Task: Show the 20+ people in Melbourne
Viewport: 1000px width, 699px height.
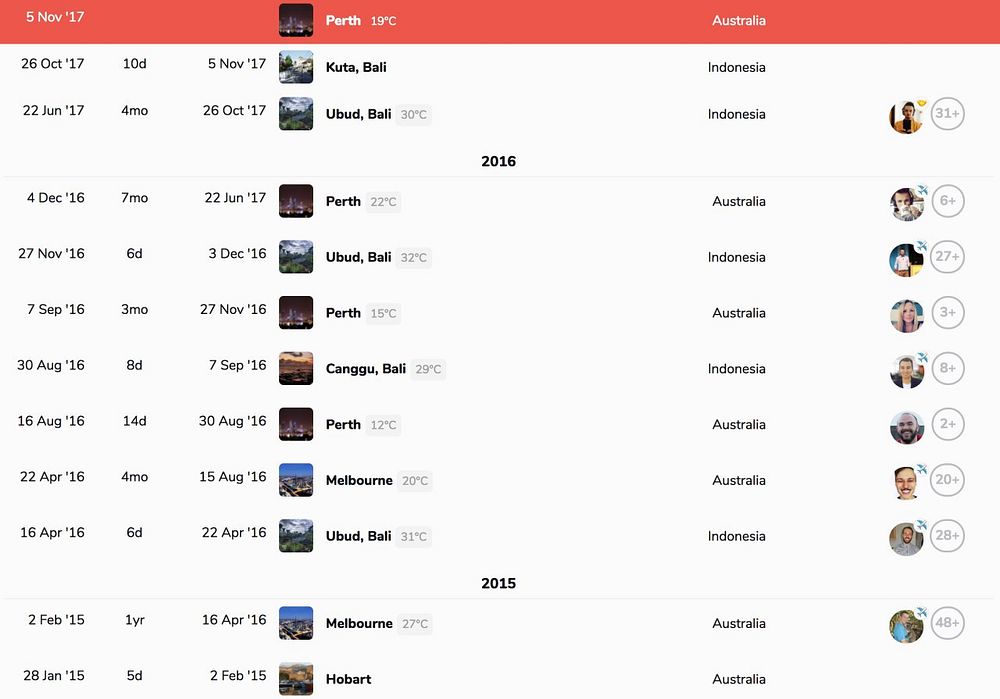Action: pyautogui.click(x=947, y=481)
